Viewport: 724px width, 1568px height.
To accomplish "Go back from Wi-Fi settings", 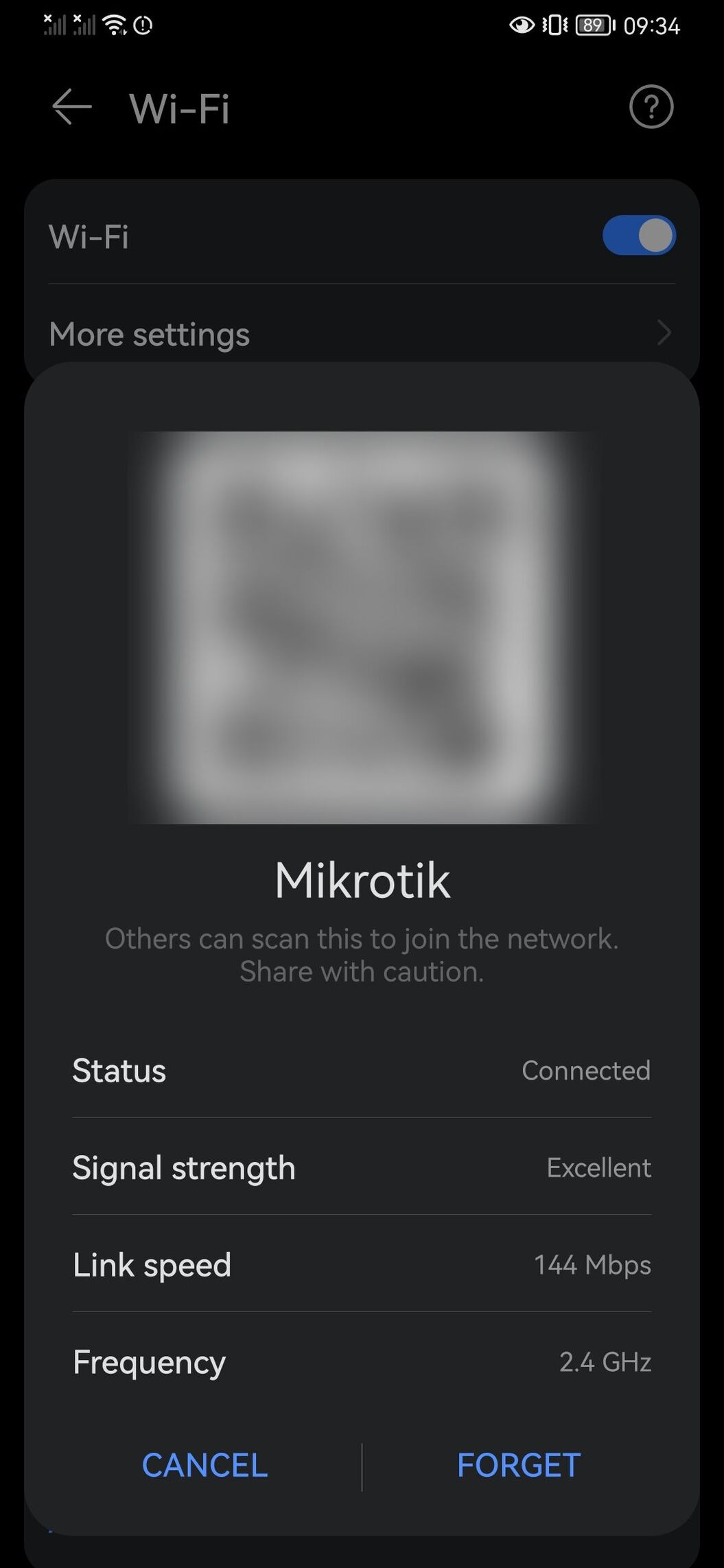I will [x=72, y=107].
